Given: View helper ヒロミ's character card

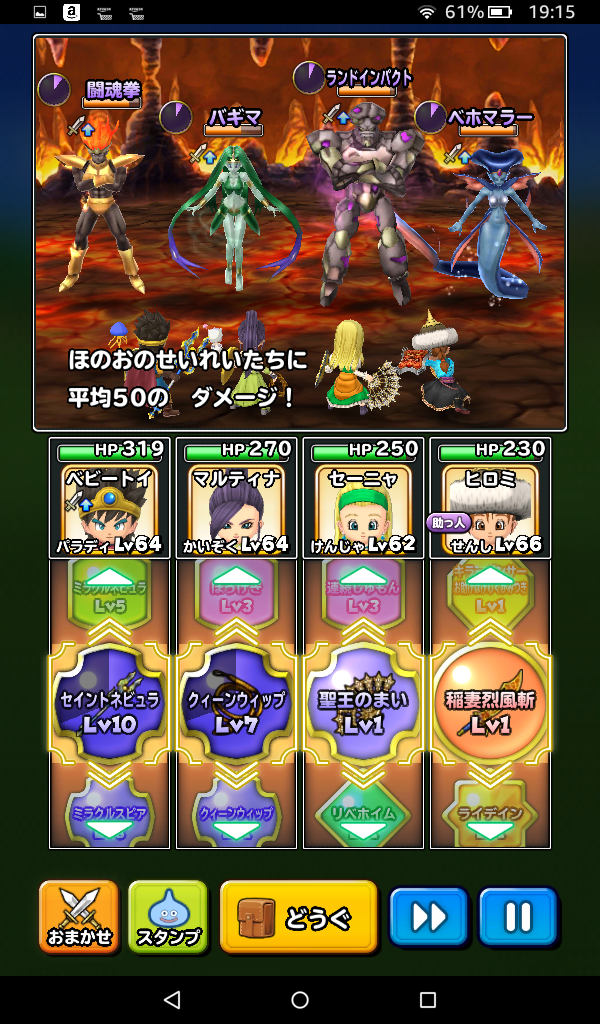Looking at the screenshot, I should [x=490, y=498].
